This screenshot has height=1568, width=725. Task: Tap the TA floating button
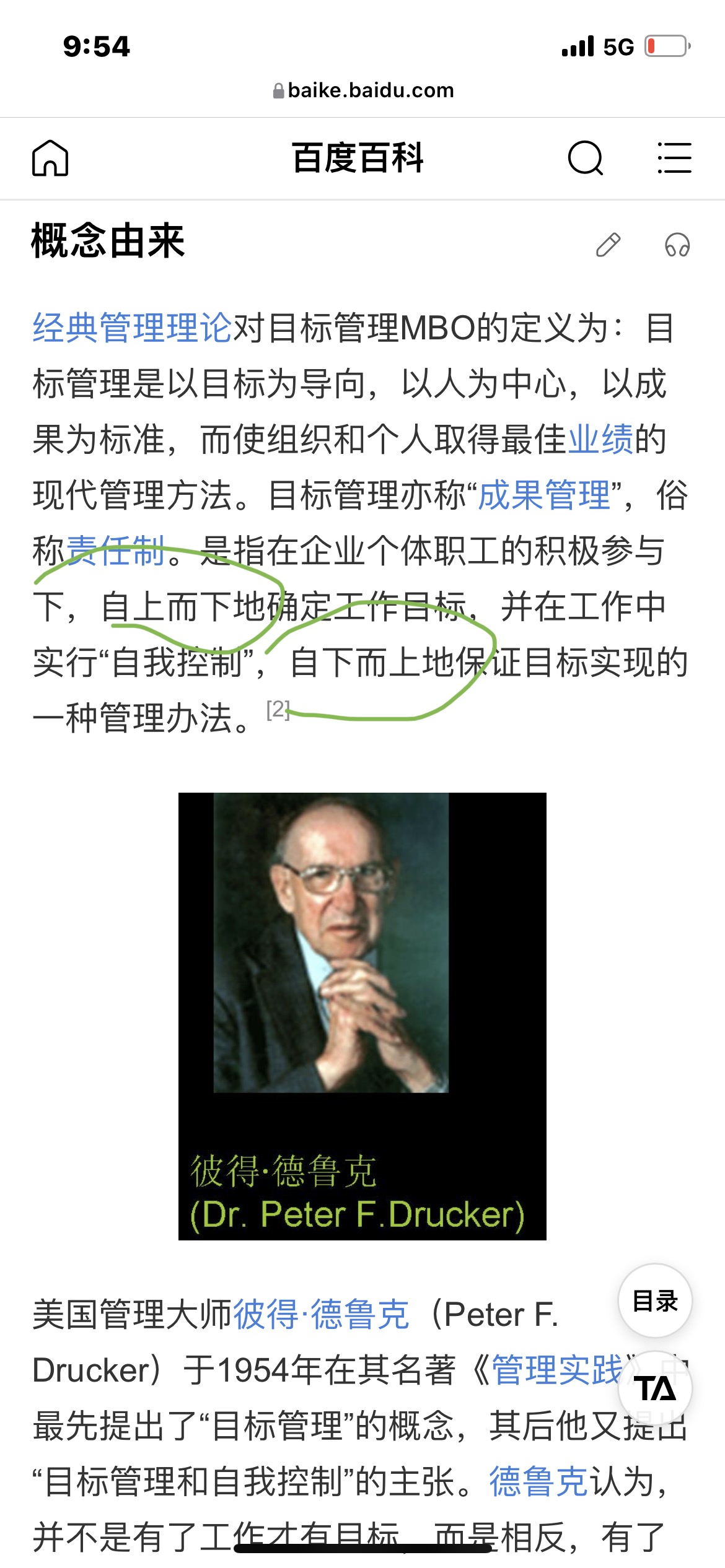[655, 1388]
